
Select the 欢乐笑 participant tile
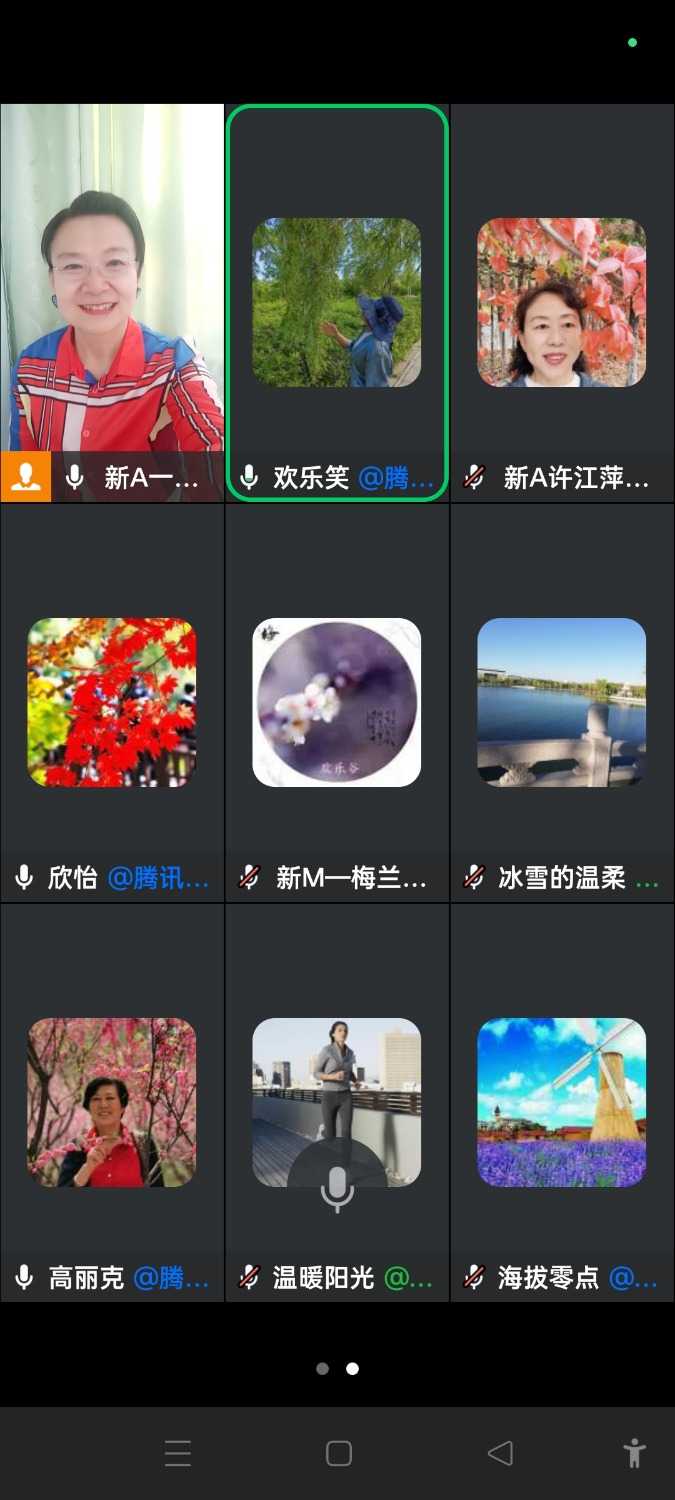(x=337, y=302)
